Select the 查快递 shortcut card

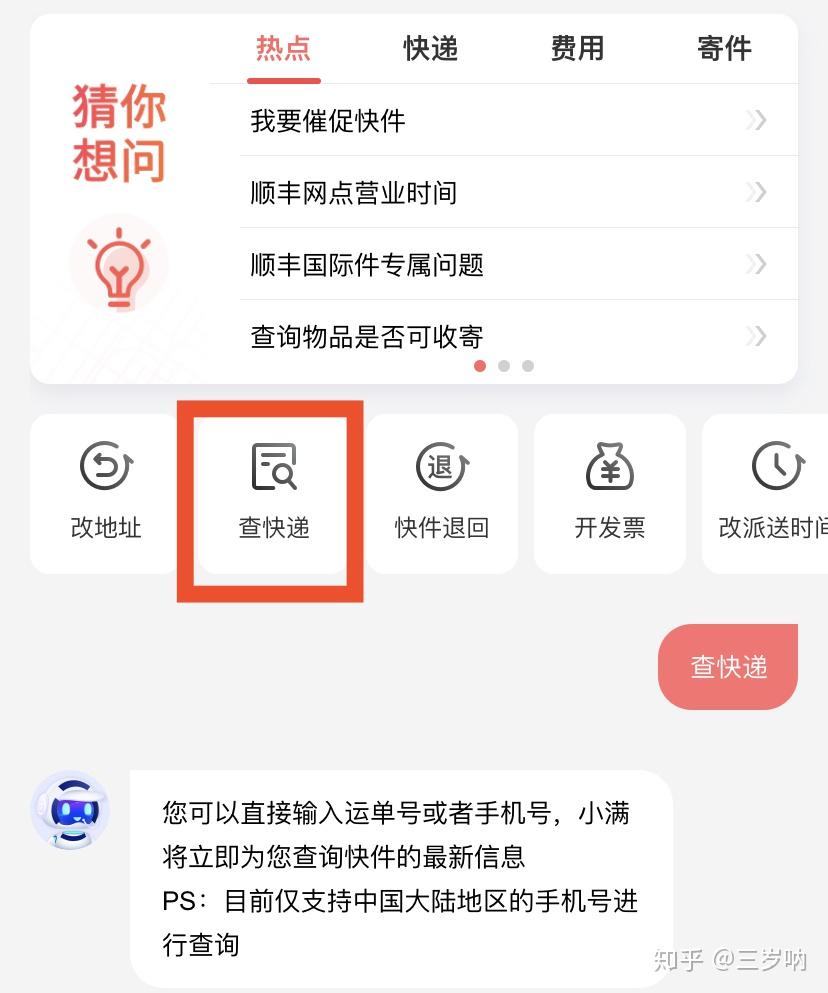(273, 493)
